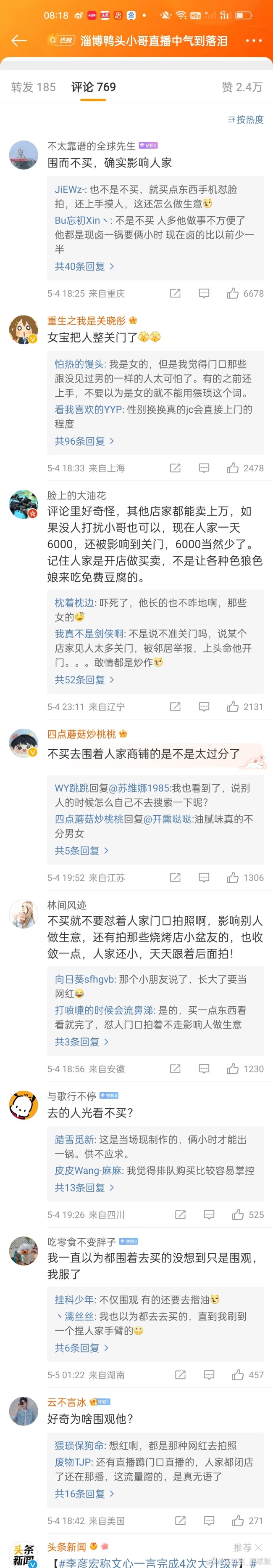Screen dimensions: 273x1568
Task: Expand 共3条回复 under 林间风迹
Action: click(81, 1042)
